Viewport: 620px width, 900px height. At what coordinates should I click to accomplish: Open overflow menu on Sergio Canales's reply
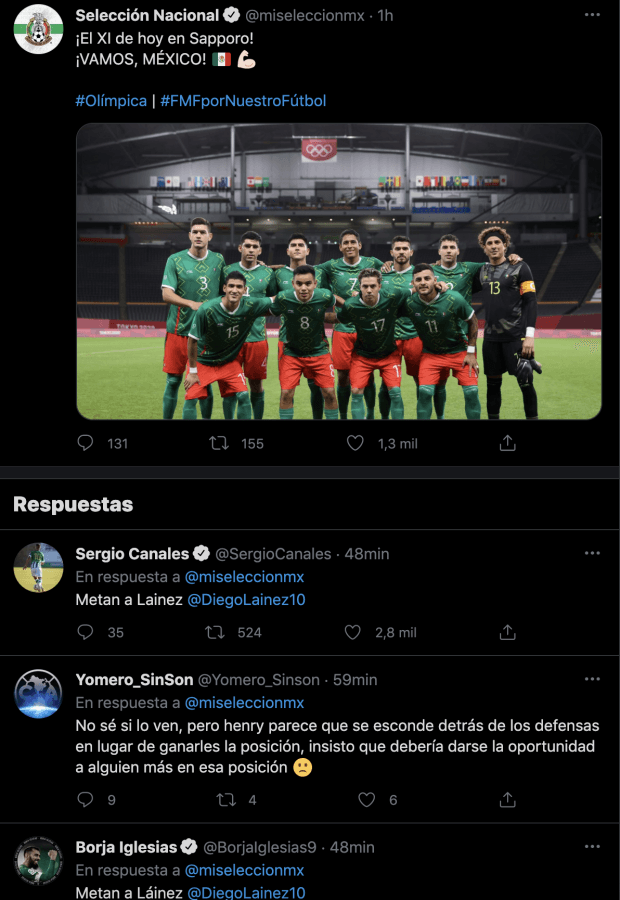(x=593, y=553)
